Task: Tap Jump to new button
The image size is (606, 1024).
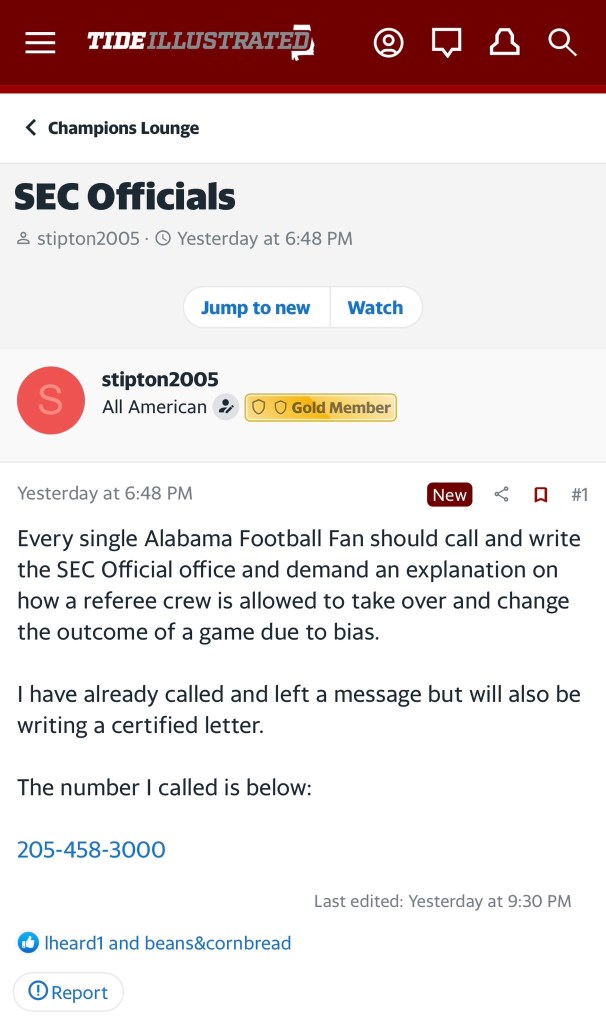Action: pos(255,307)
